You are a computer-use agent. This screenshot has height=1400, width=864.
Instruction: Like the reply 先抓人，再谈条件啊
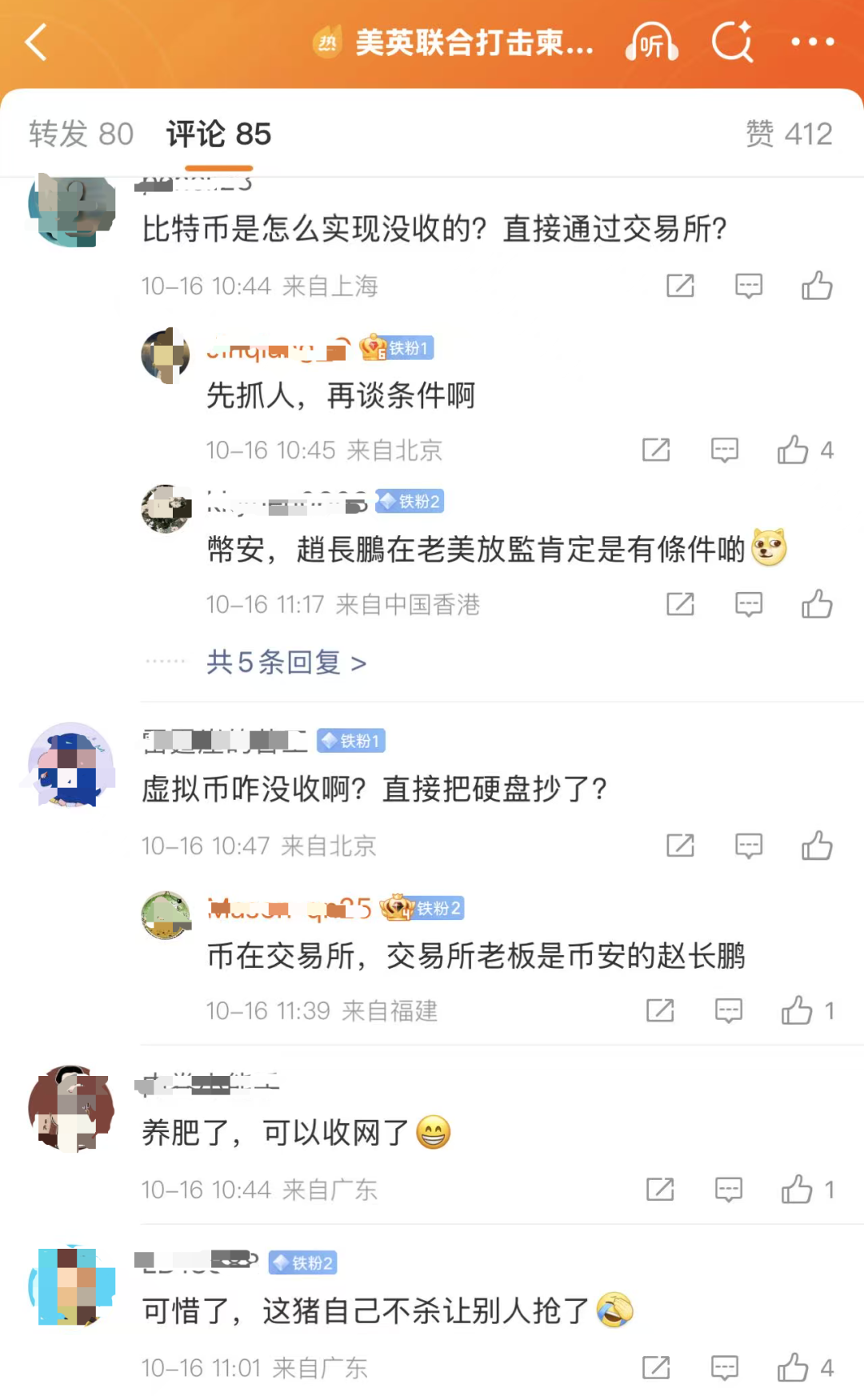tap(793, 450)
